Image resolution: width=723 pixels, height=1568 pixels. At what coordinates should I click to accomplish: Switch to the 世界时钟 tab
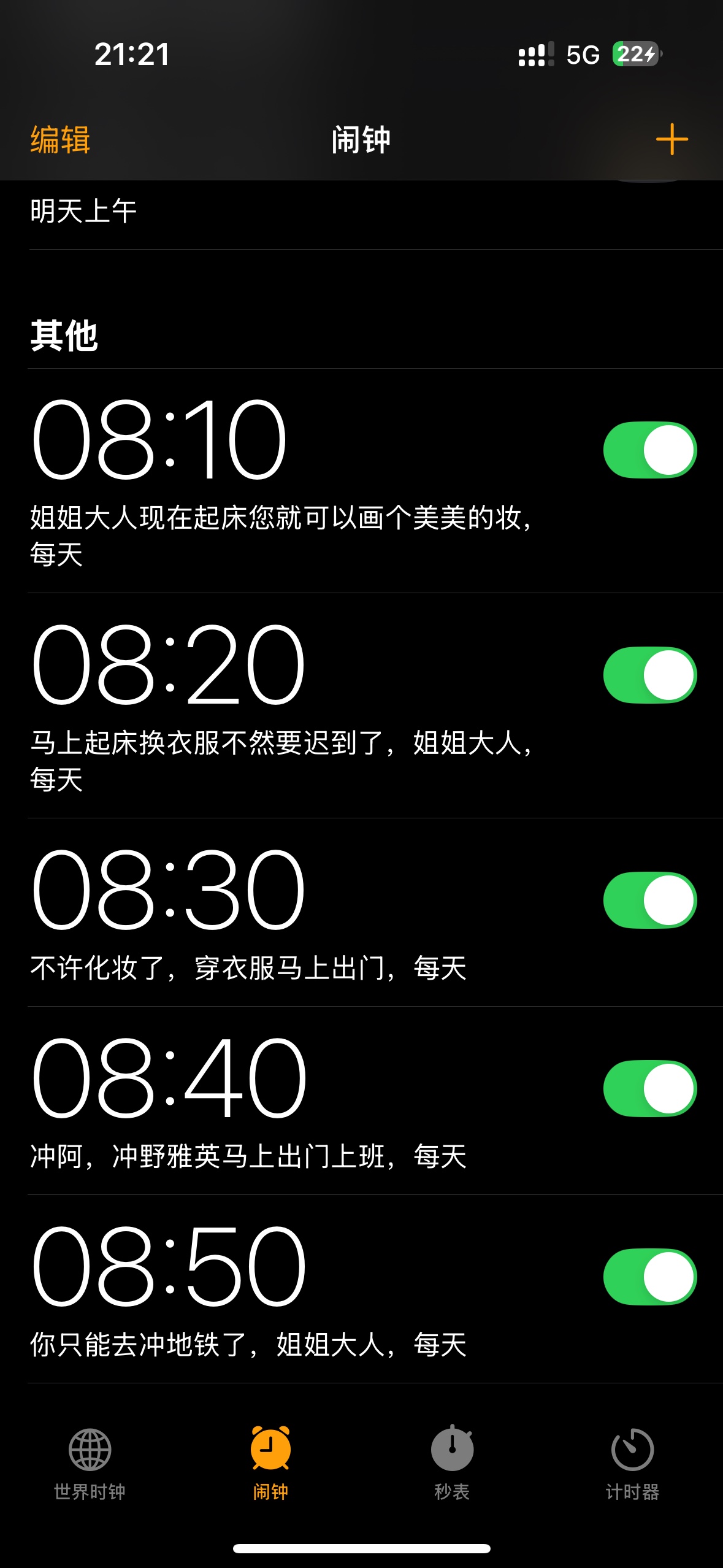(90, 1464)
